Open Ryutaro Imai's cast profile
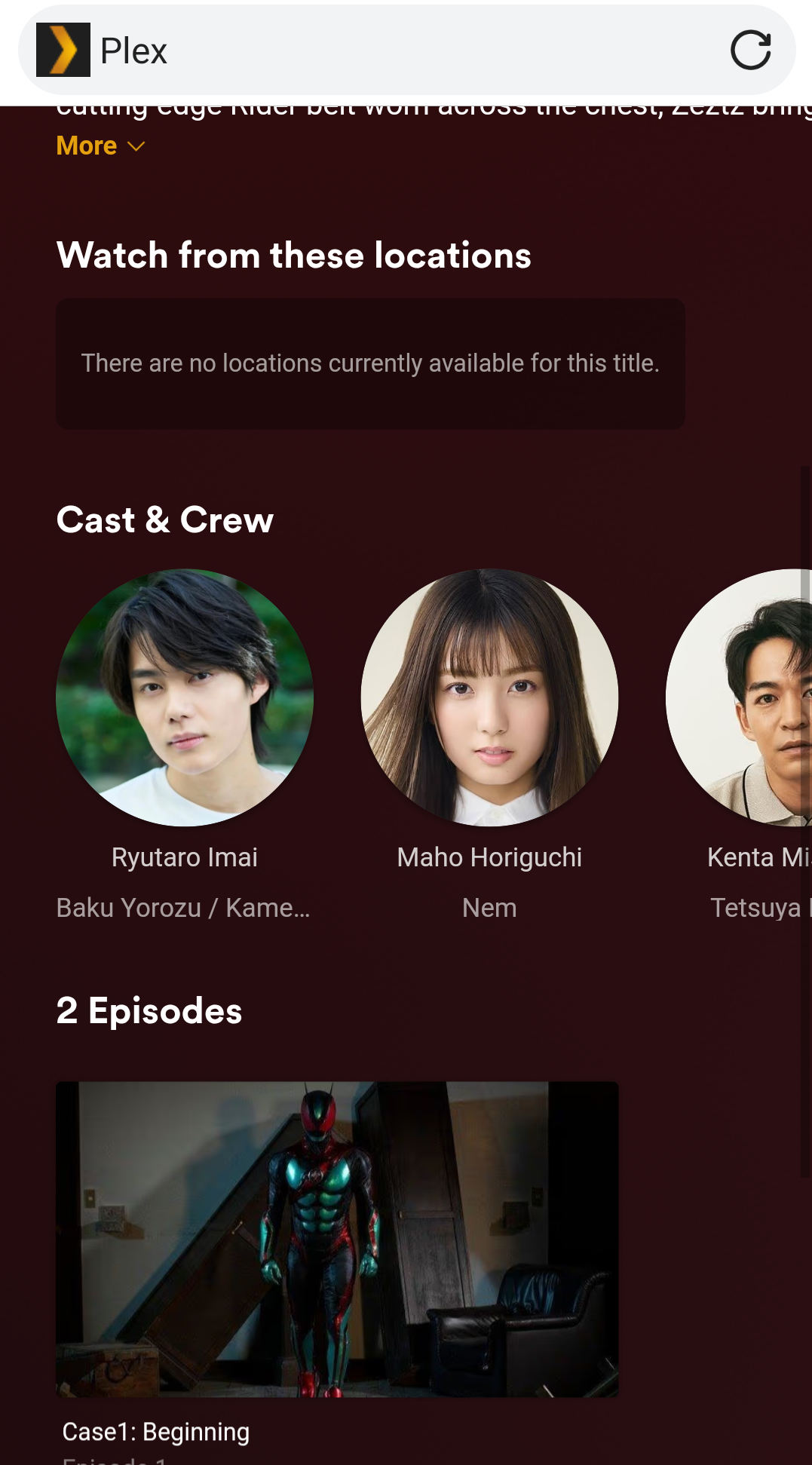Screen dimensions: 812x1465 tap(185, 697)
